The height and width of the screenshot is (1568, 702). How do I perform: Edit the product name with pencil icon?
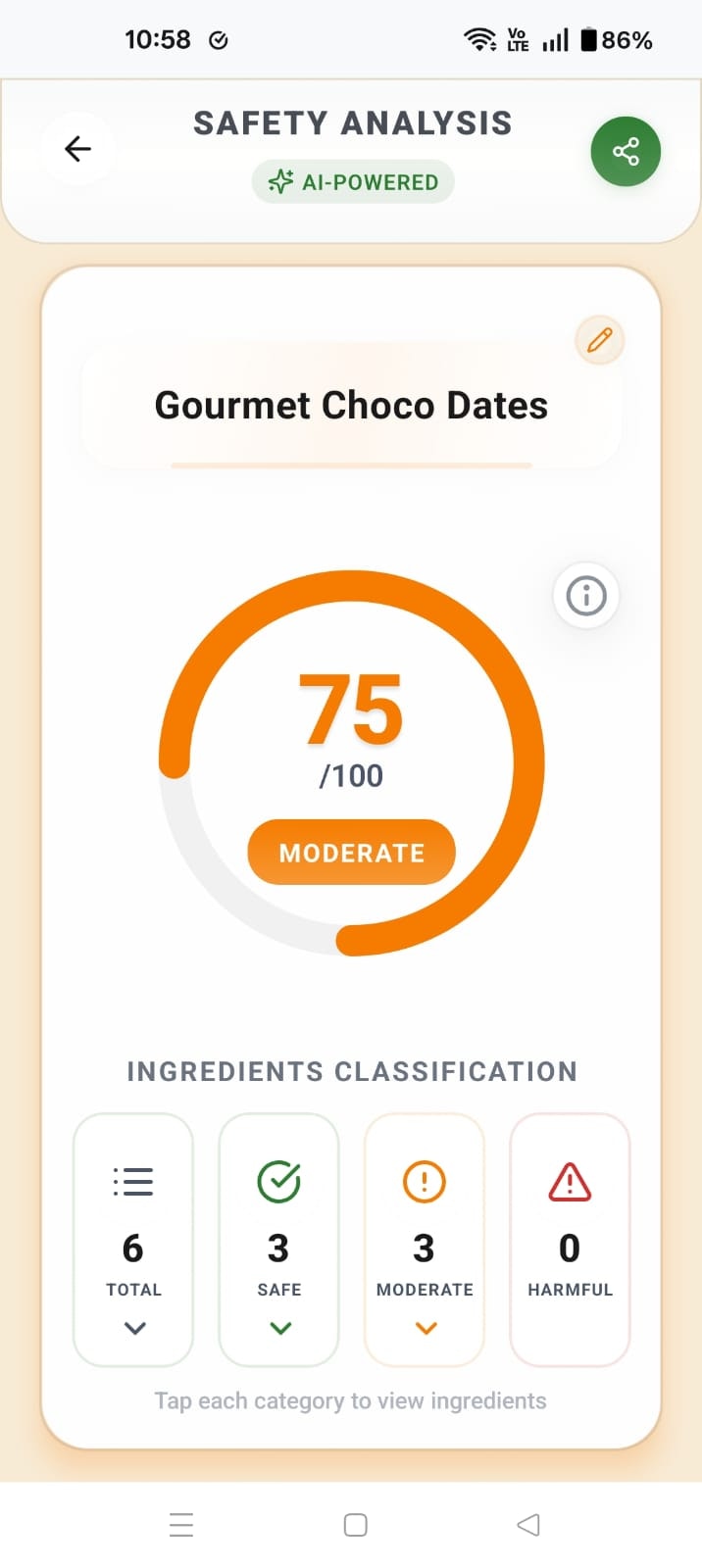point(599,340)
